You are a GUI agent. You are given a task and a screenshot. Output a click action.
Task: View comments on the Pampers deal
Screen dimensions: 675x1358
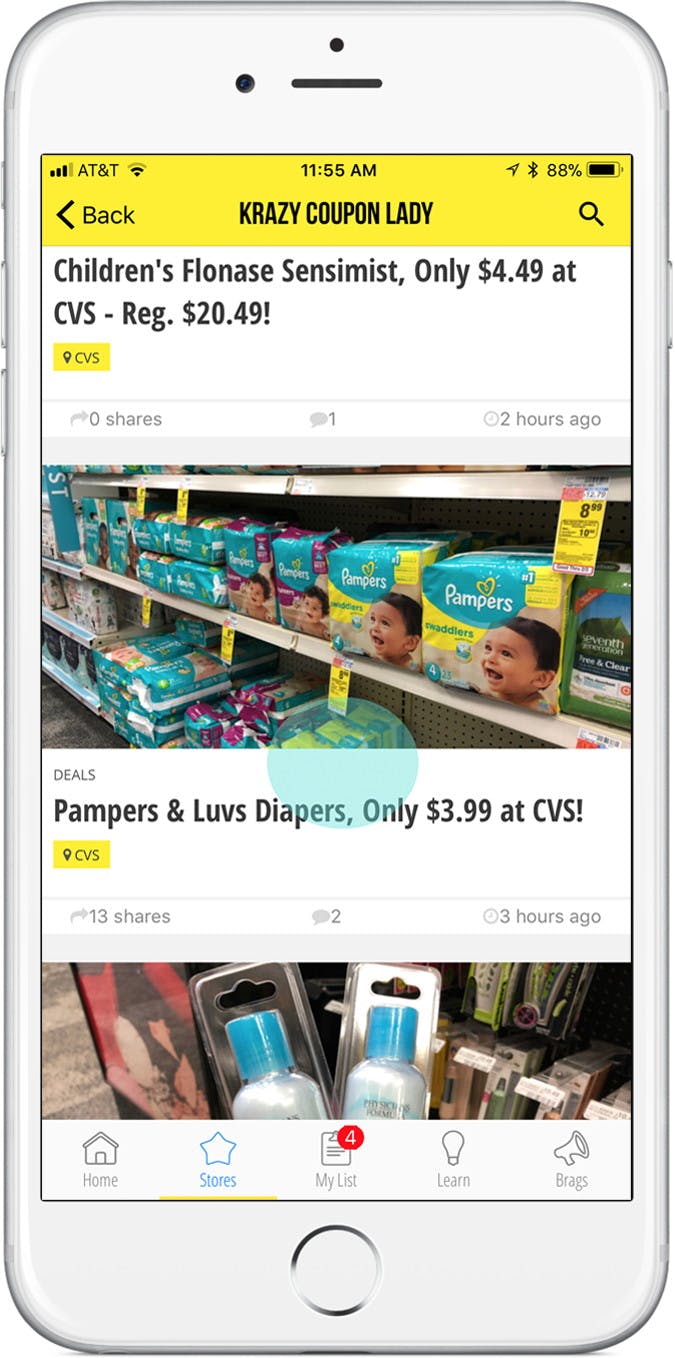pos(326,916)
